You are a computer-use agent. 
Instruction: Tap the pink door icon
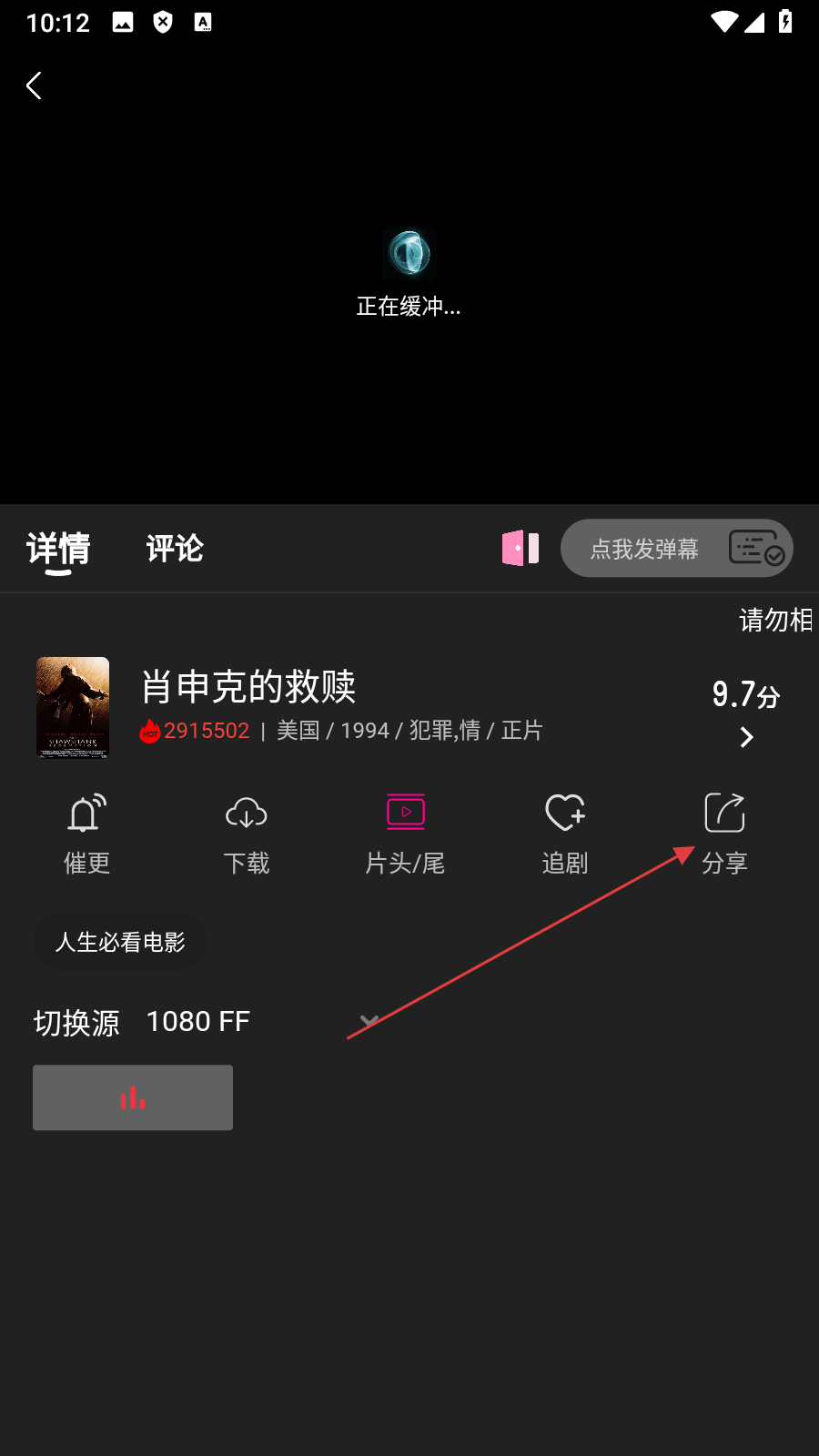click(x=521, y=548)
